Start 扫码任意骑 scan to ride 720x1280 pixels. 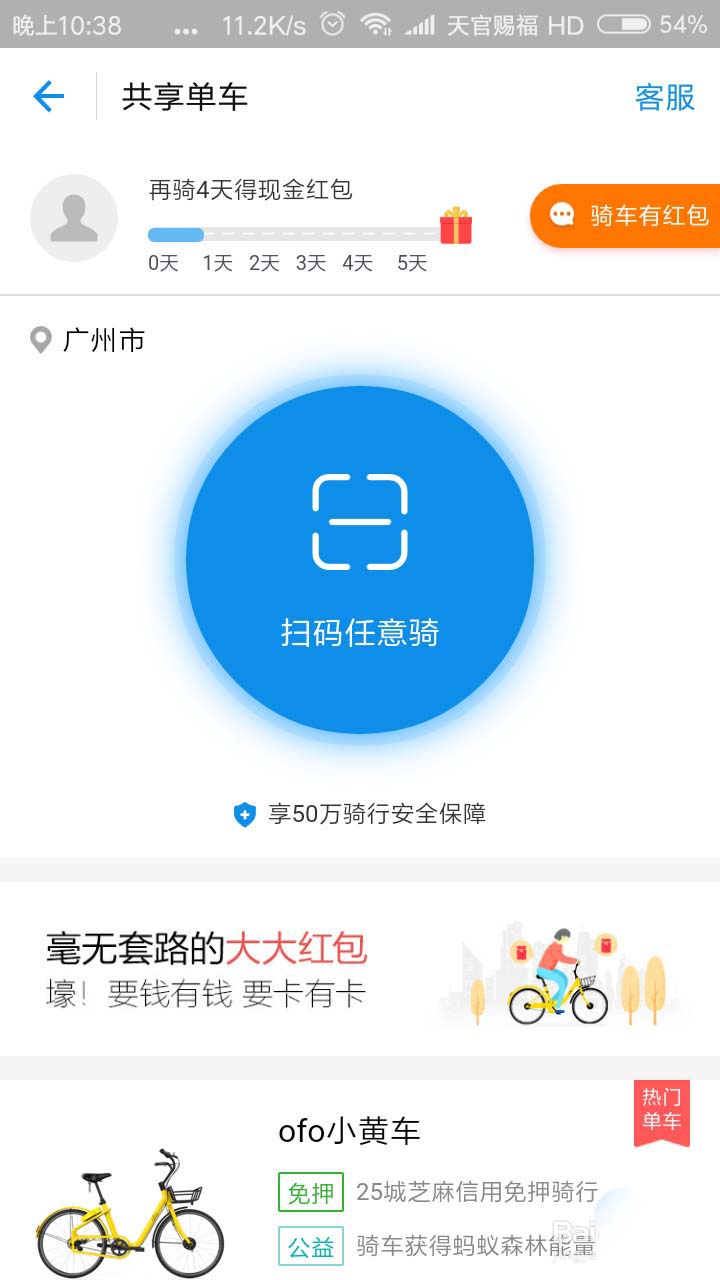[360, 560]
